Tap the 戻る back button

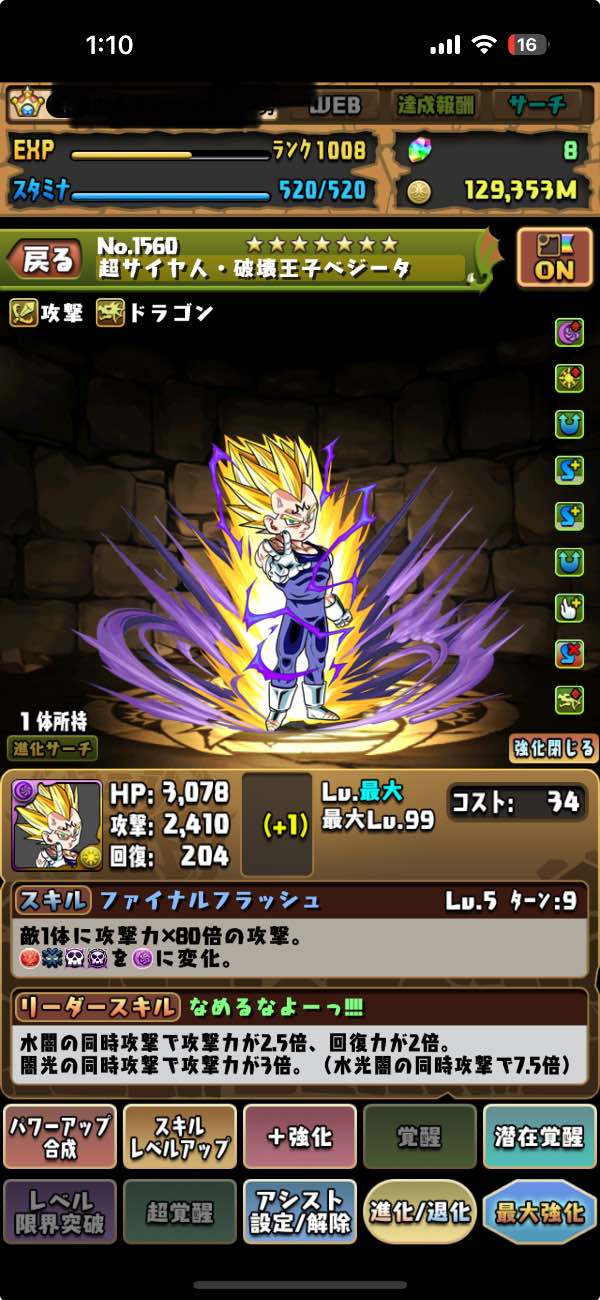[46, 260]
